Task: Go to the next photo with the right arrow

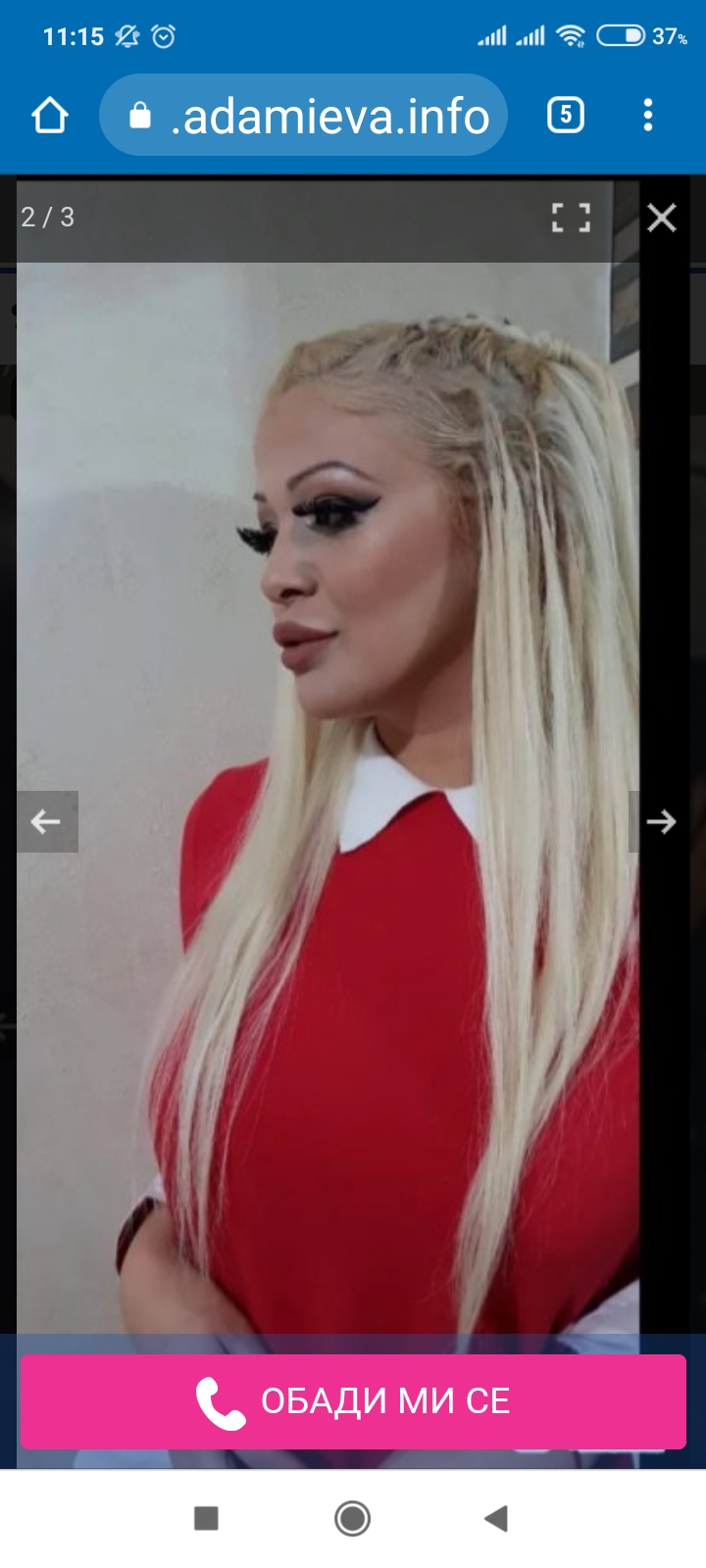Action: click(x=662, y=821)
